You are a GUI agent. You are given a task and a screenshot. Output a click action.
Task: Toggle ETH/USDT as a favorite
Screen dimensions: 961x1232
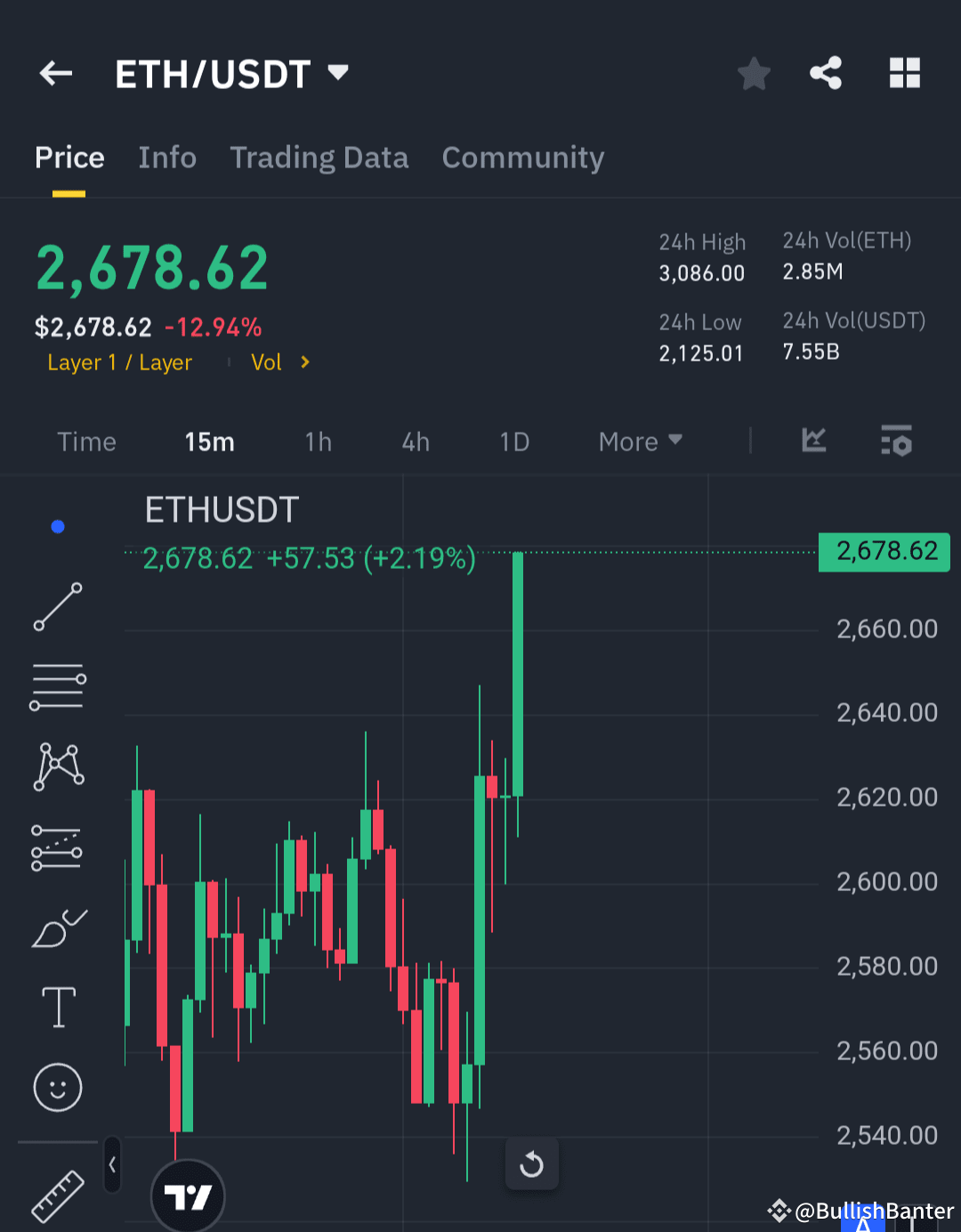click(x=754, y=74)
